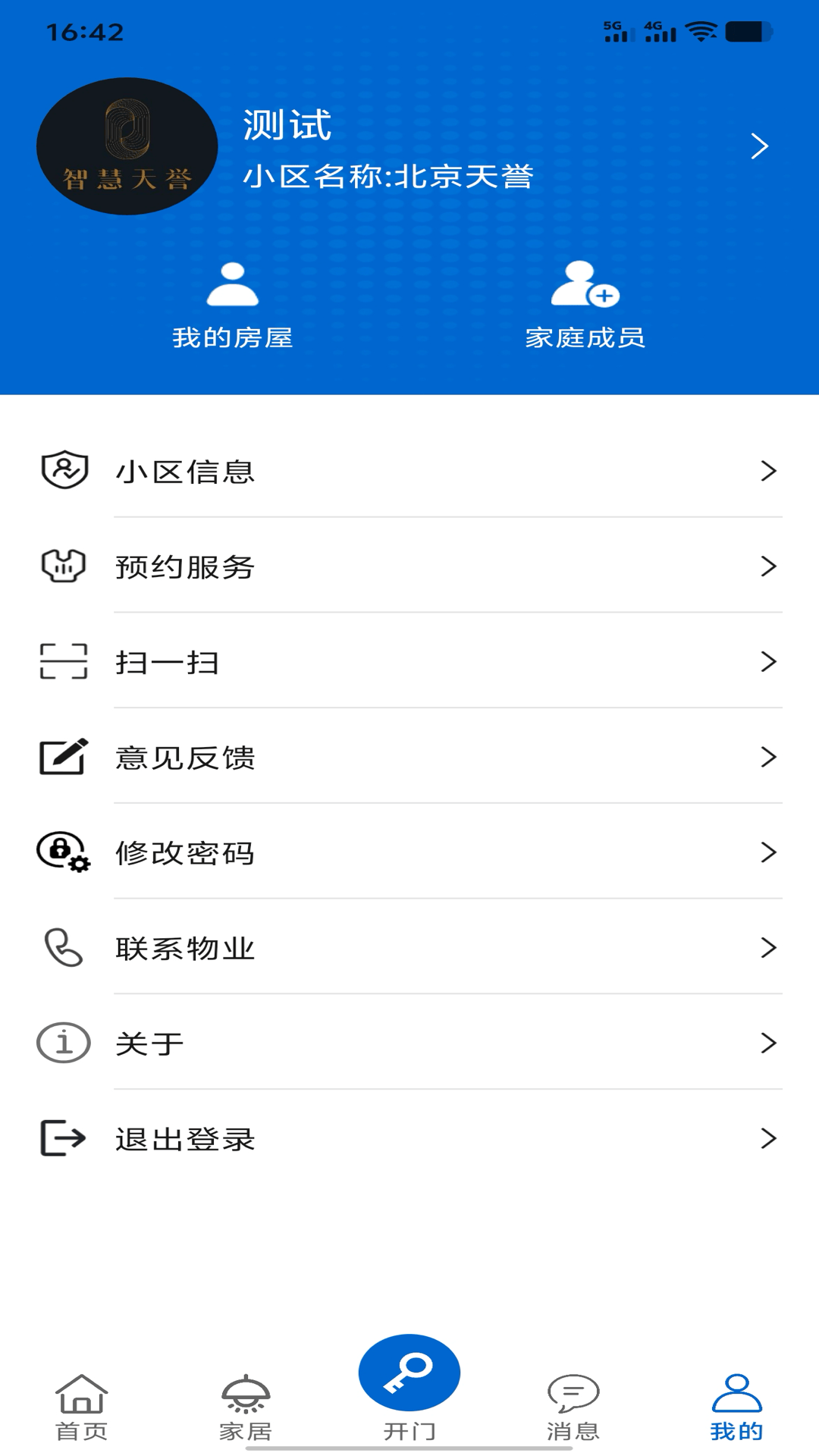Screen dimensions: 819x1456
Task: Expand the profile details chevron next to 测试
Action: pos(758,146)
